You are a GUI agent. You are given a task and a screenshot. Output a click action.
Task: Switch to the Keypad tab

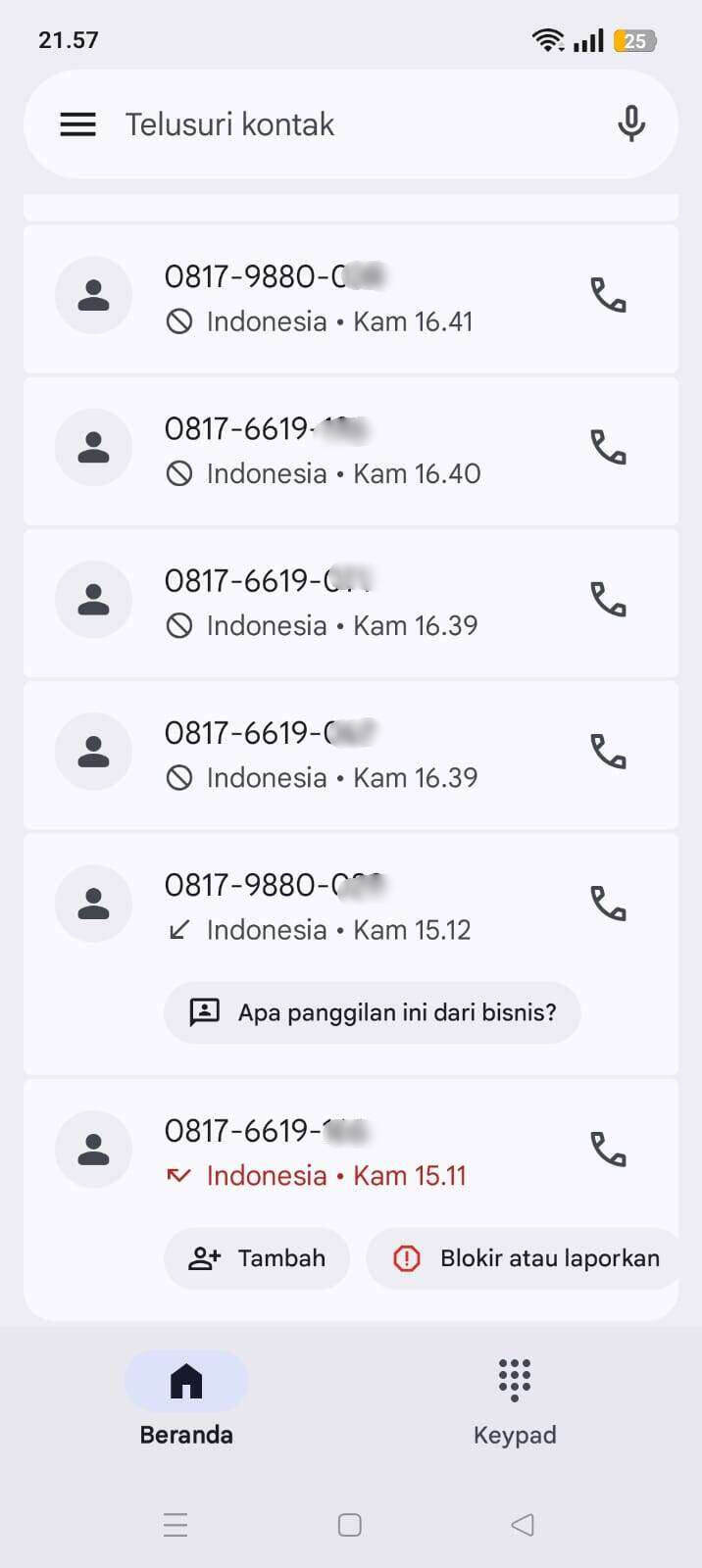click(x=515, y=1398)
